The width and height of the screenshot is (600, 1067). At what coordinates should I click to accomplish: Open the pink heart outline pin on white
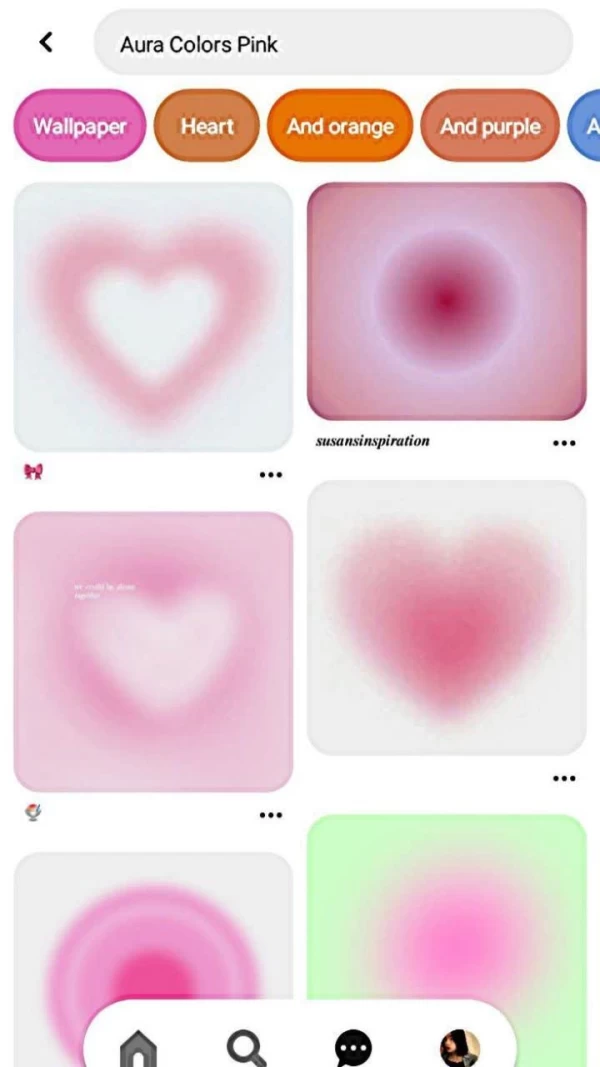(153, 316)
